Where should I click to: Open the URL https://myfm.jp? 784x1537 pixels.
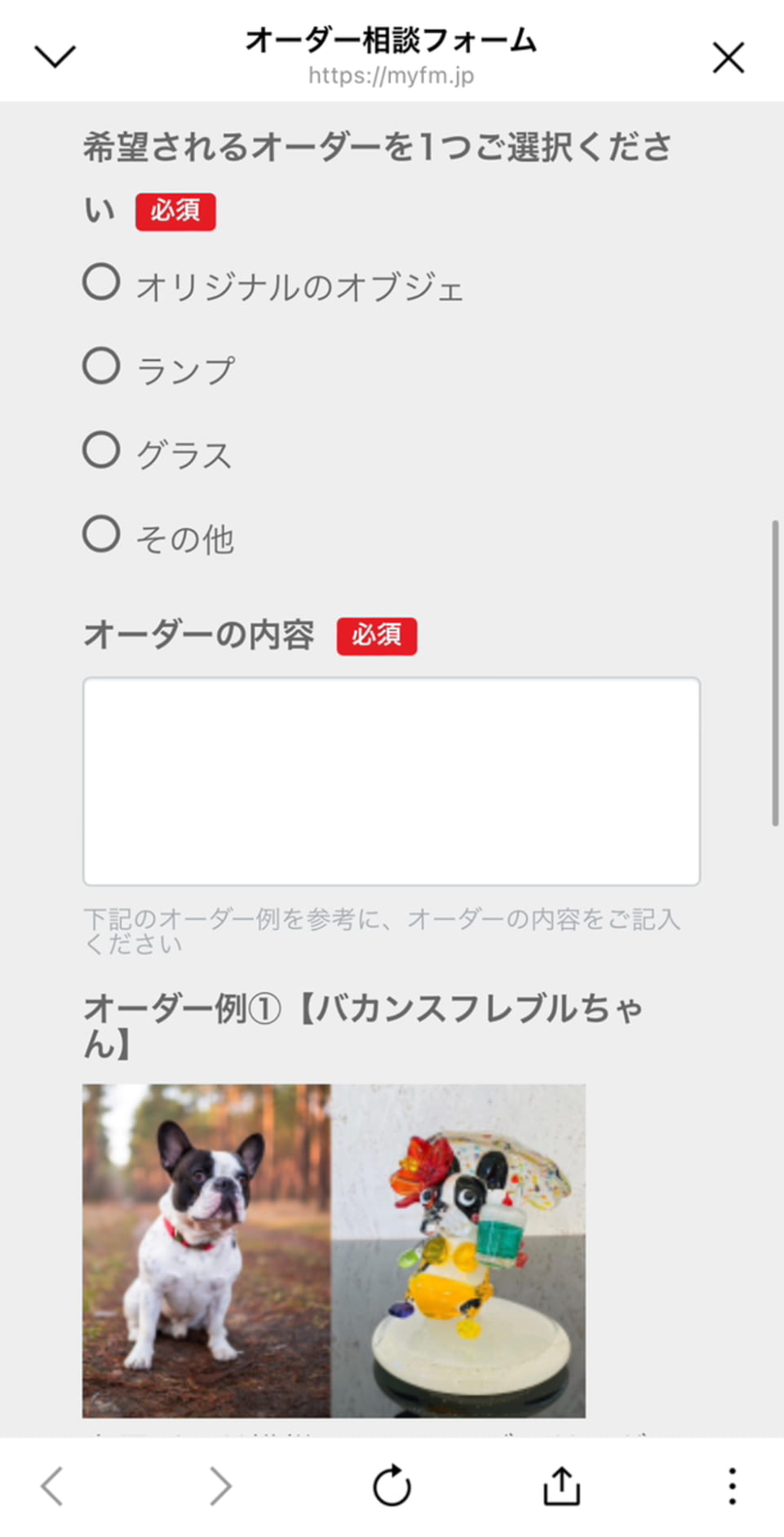[x=392, y=76]
